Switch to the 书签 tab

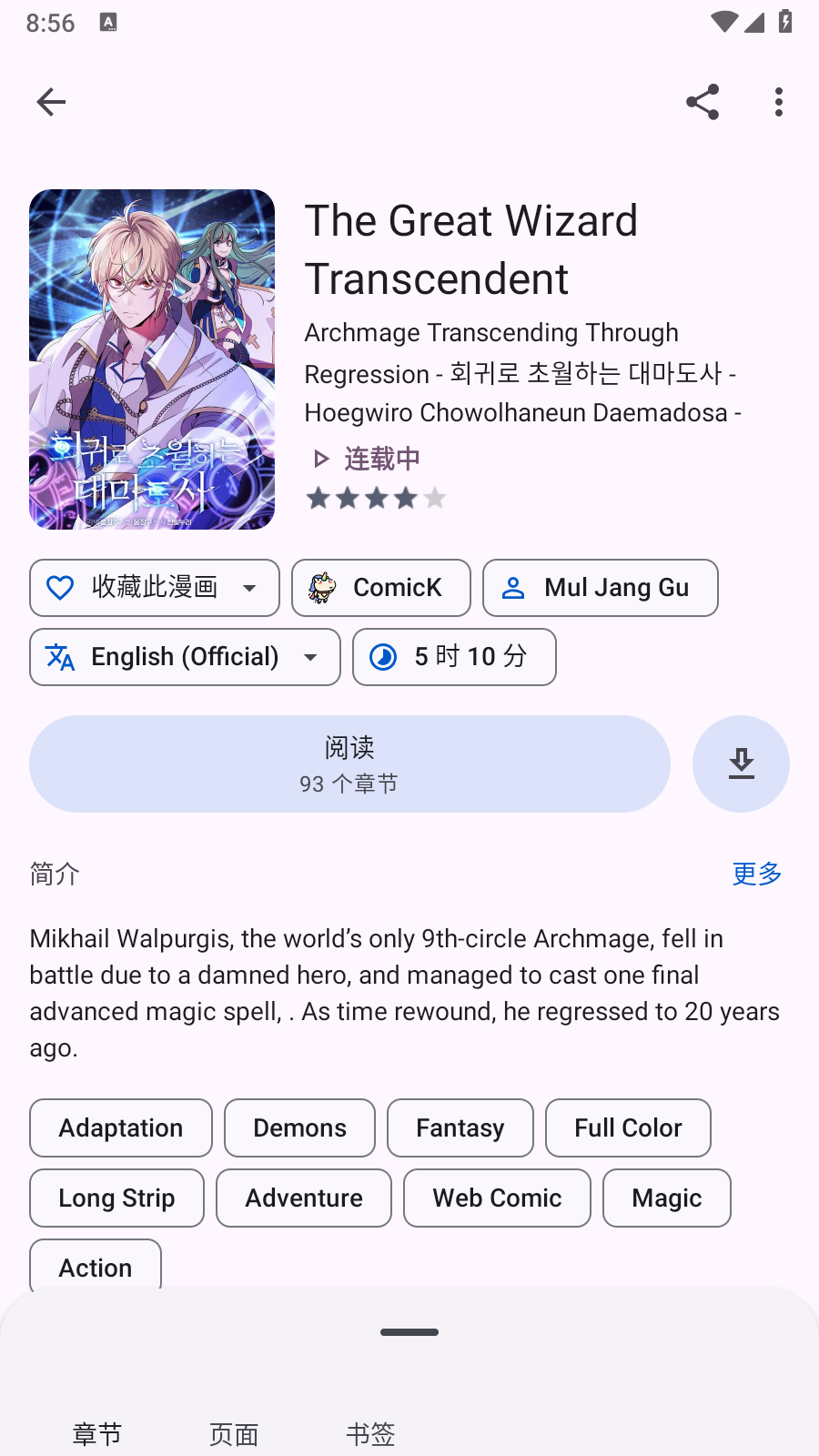[x=370, y=1434]
